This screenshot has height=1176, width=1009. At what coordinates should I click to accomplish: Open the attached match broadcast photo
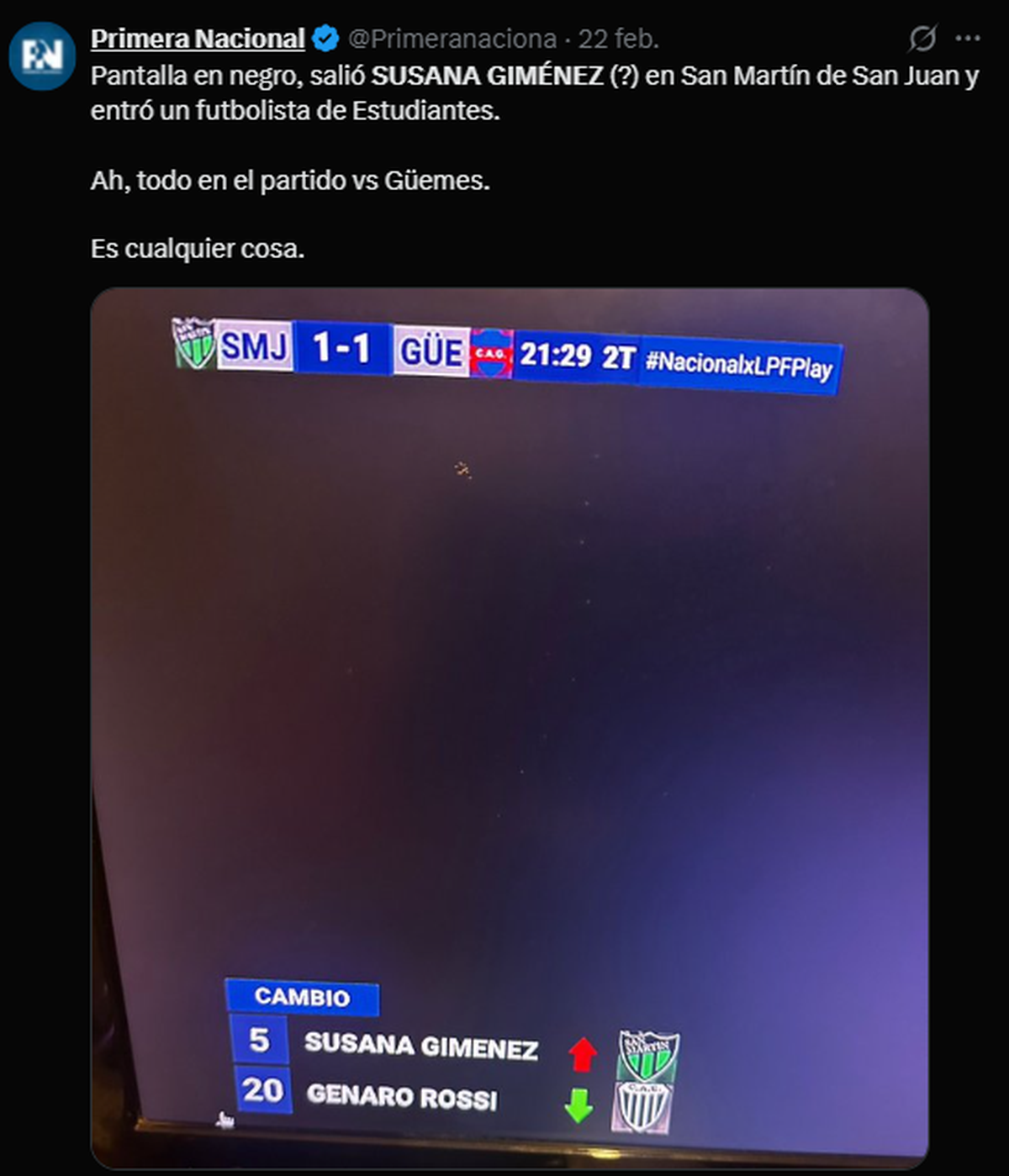click(510, 727)
